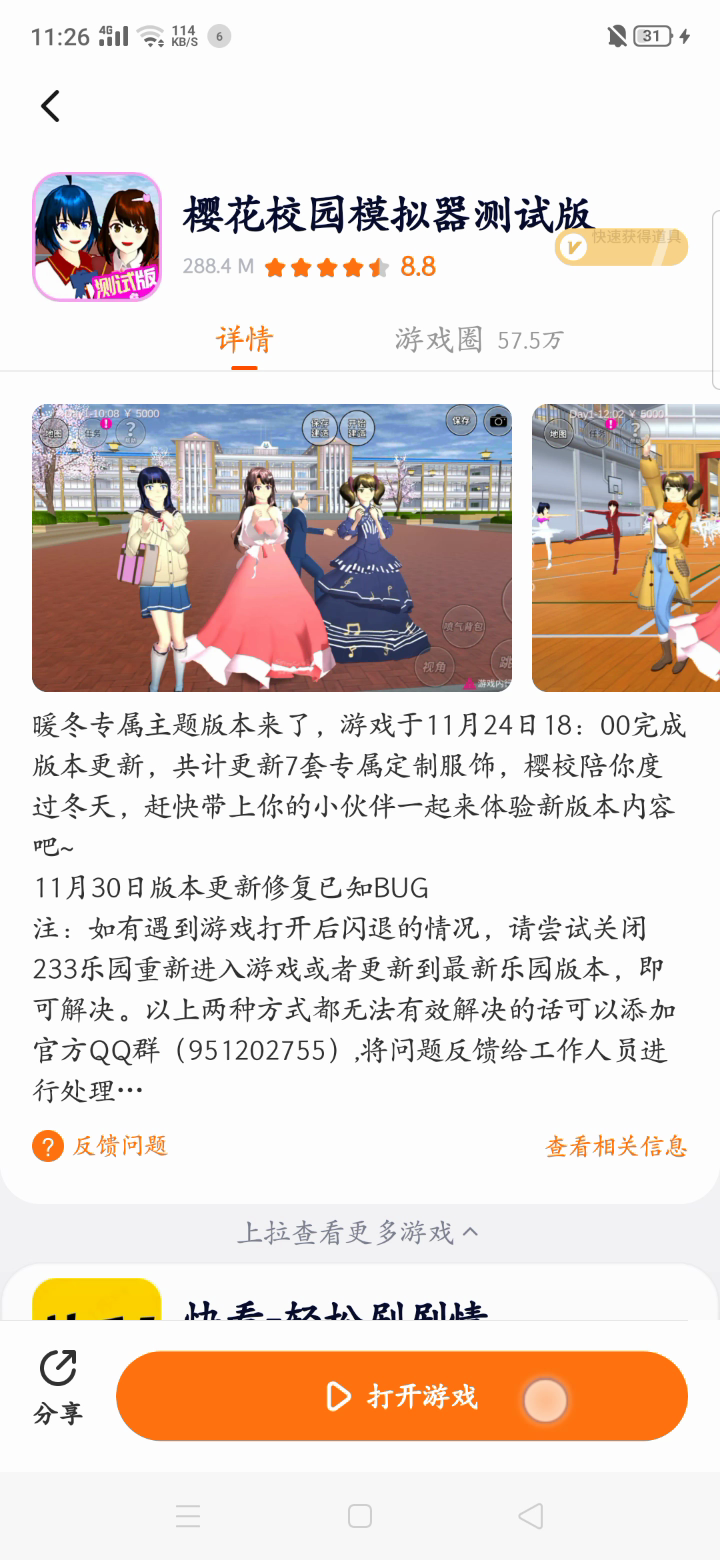Switch to the 游戏圈 tab
The width and height of the screenshot is (720, 1560).
479,340
